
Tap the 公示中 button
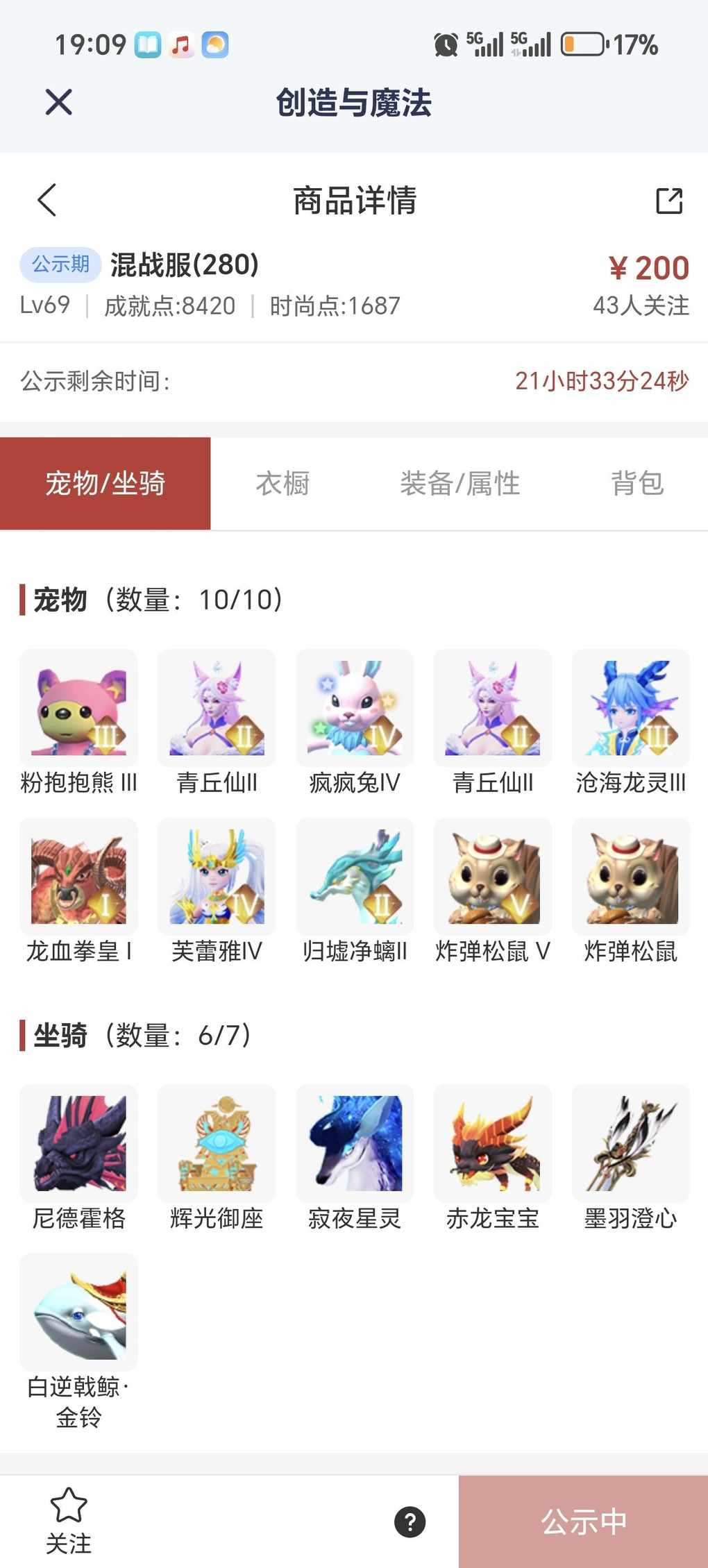583,1521
